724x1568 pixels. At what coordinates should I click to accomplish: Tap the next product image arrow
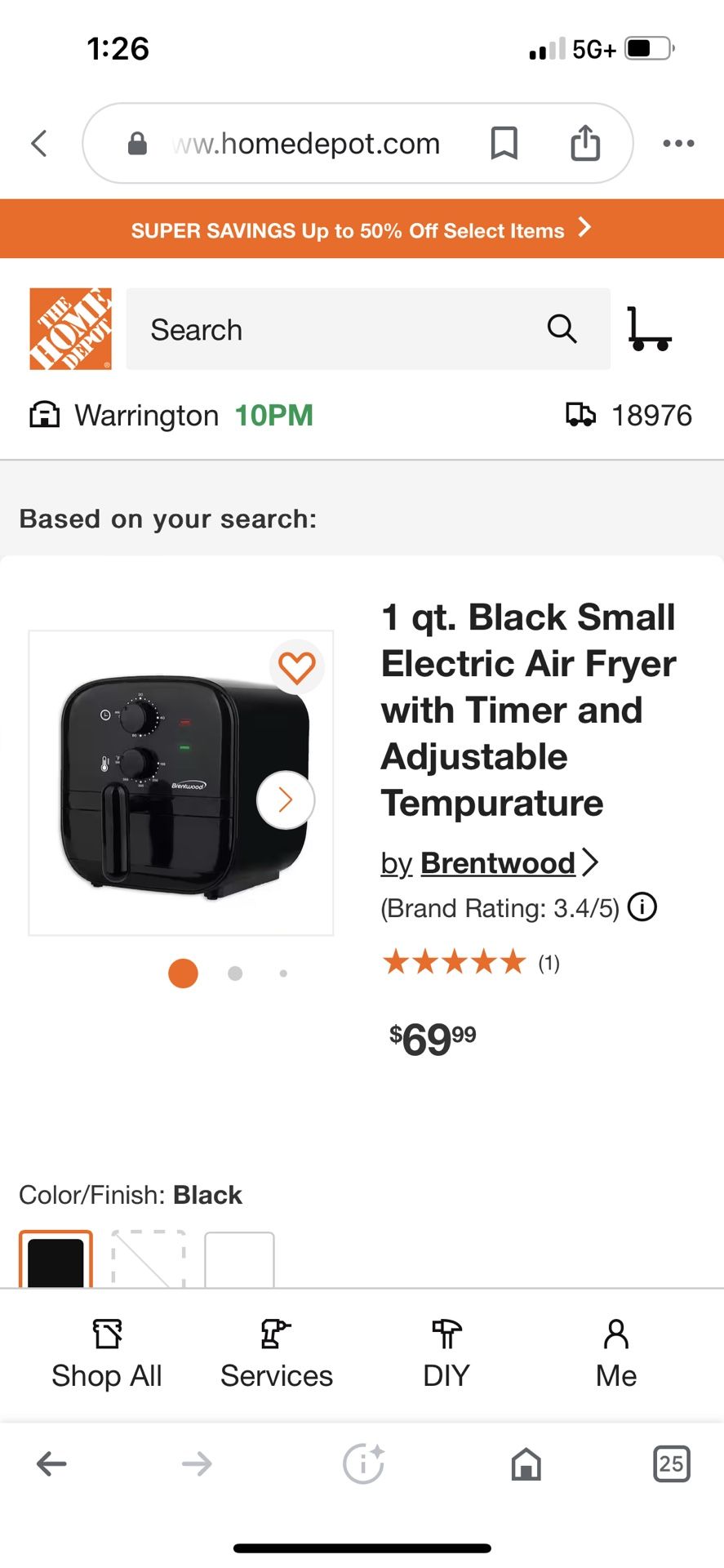[285, 800]
